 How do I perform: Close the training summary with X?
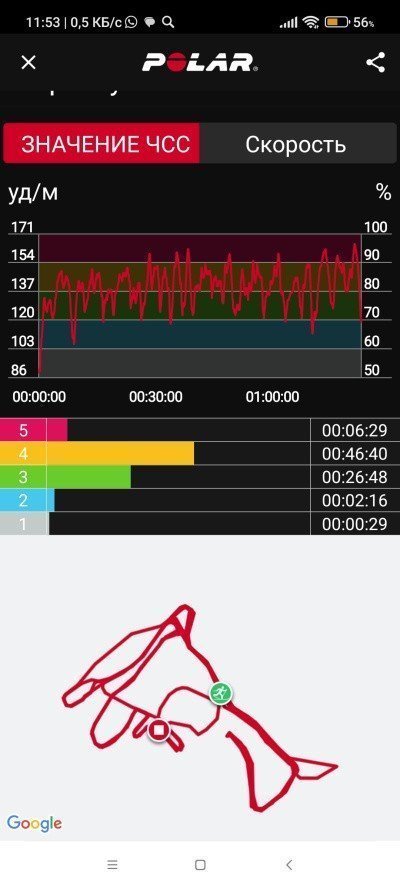(28, 62)
